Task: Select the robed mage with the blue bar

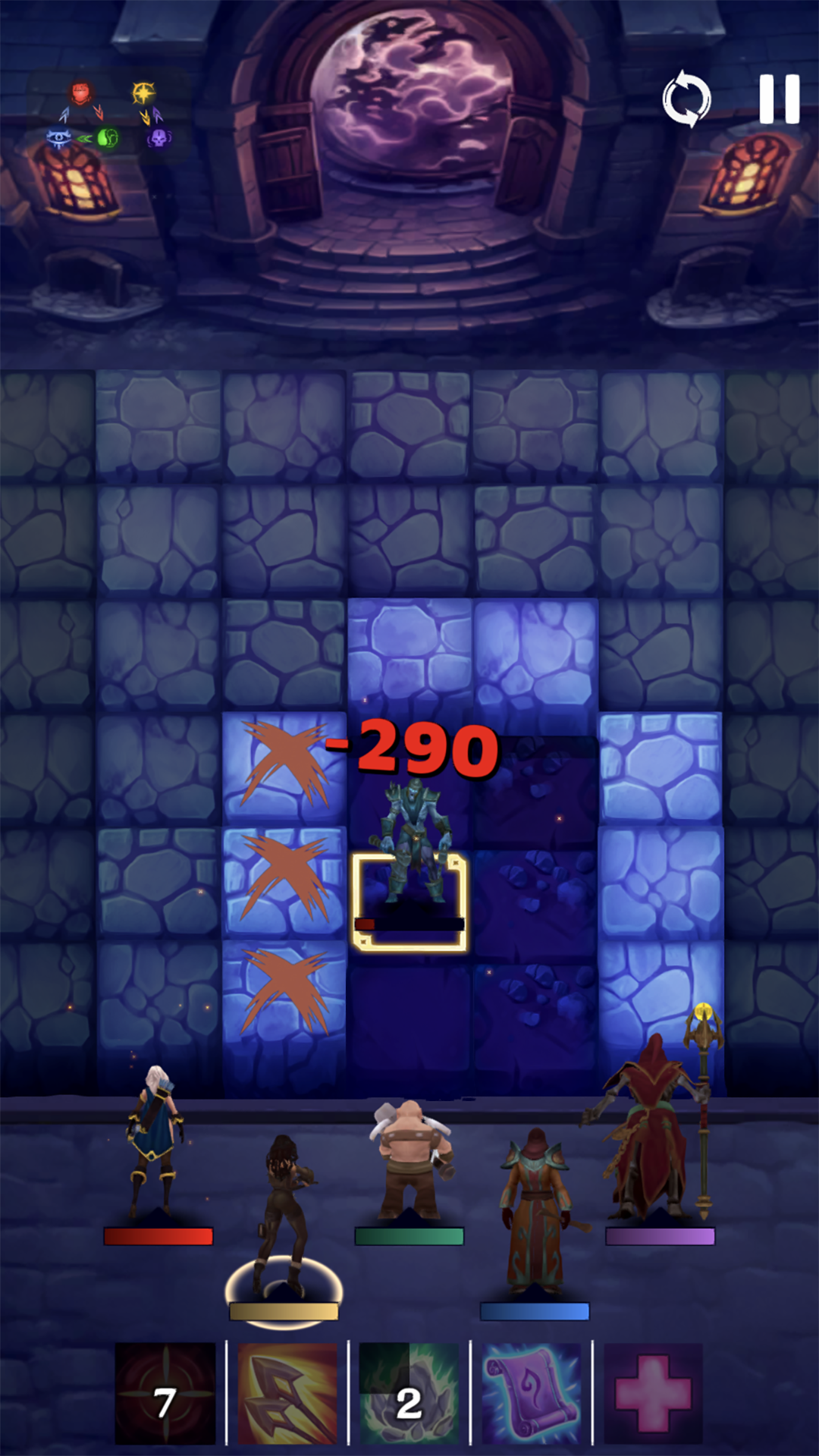Action: point(534,1212)
